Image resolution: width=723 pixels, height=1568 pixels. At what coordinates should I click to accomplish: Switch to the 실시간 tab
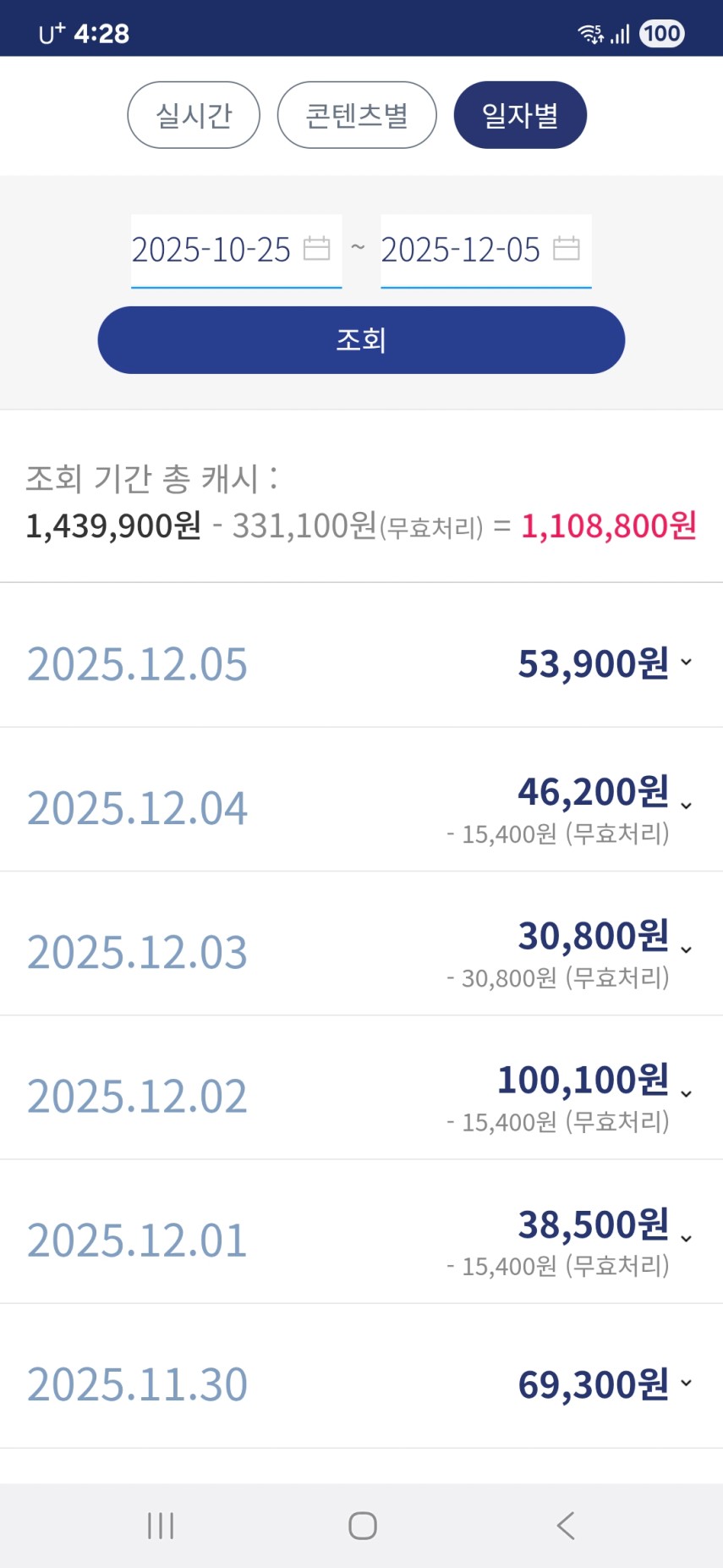pos(194,115)
